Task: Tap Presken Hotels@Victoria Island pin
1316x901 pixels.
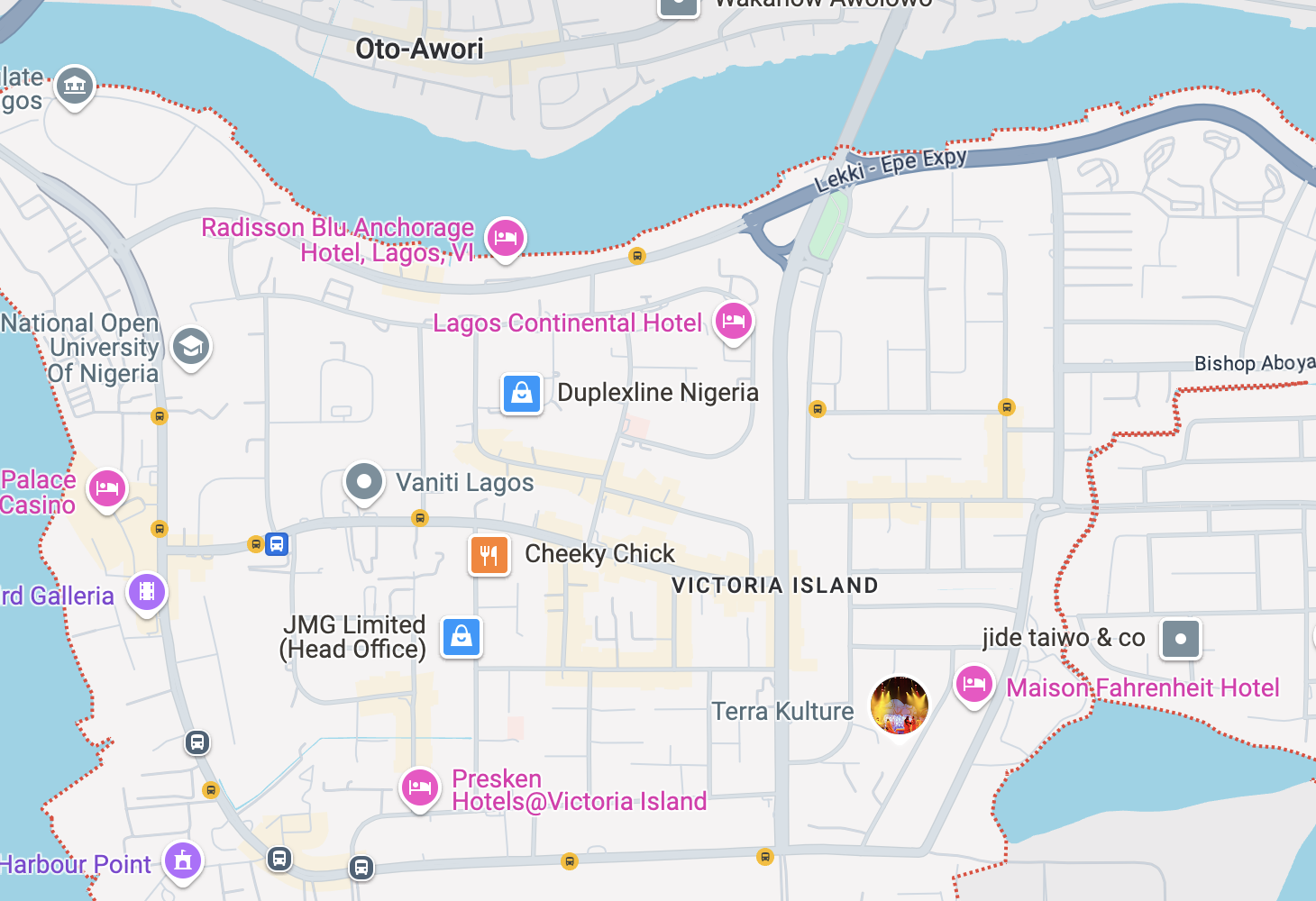Action: 419,787
